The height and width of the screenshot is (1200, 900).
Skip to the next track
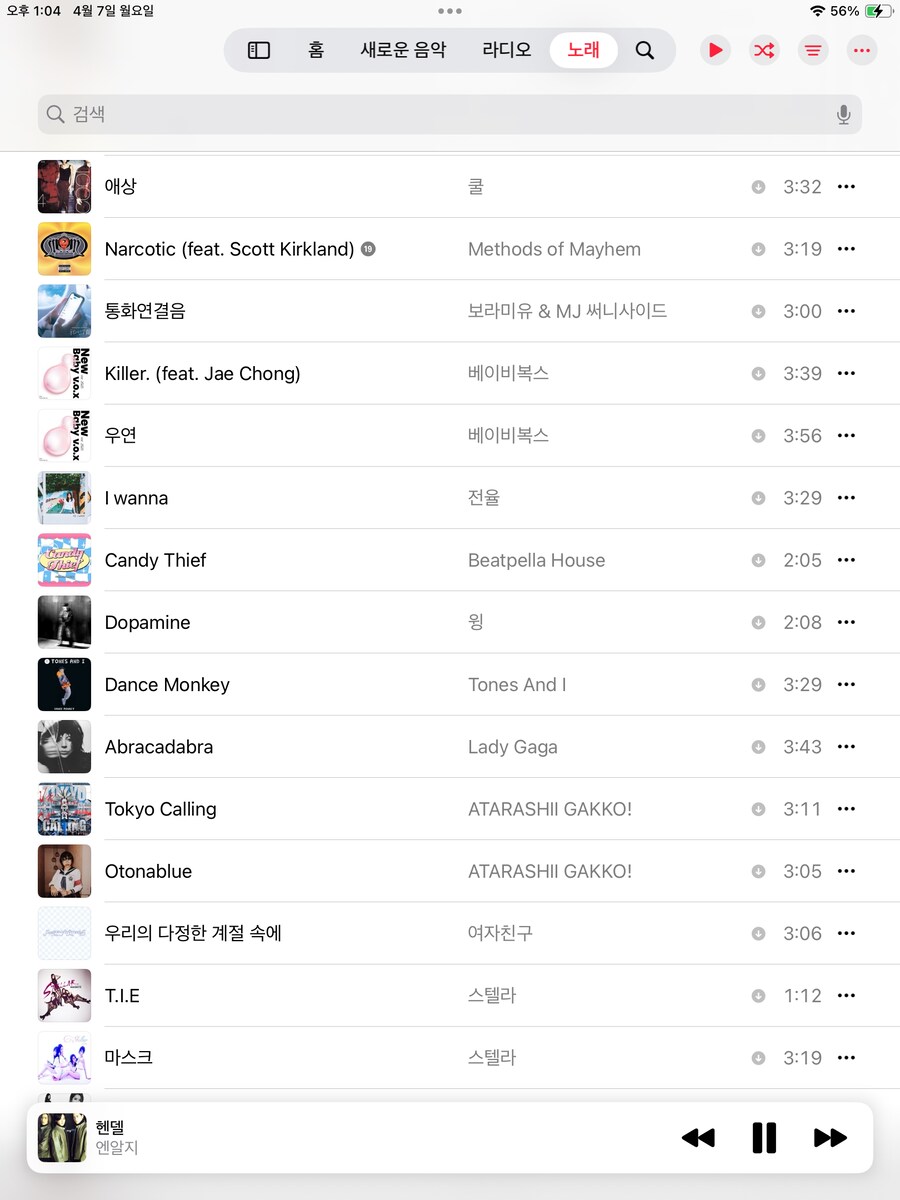[x=830, y=1137]
